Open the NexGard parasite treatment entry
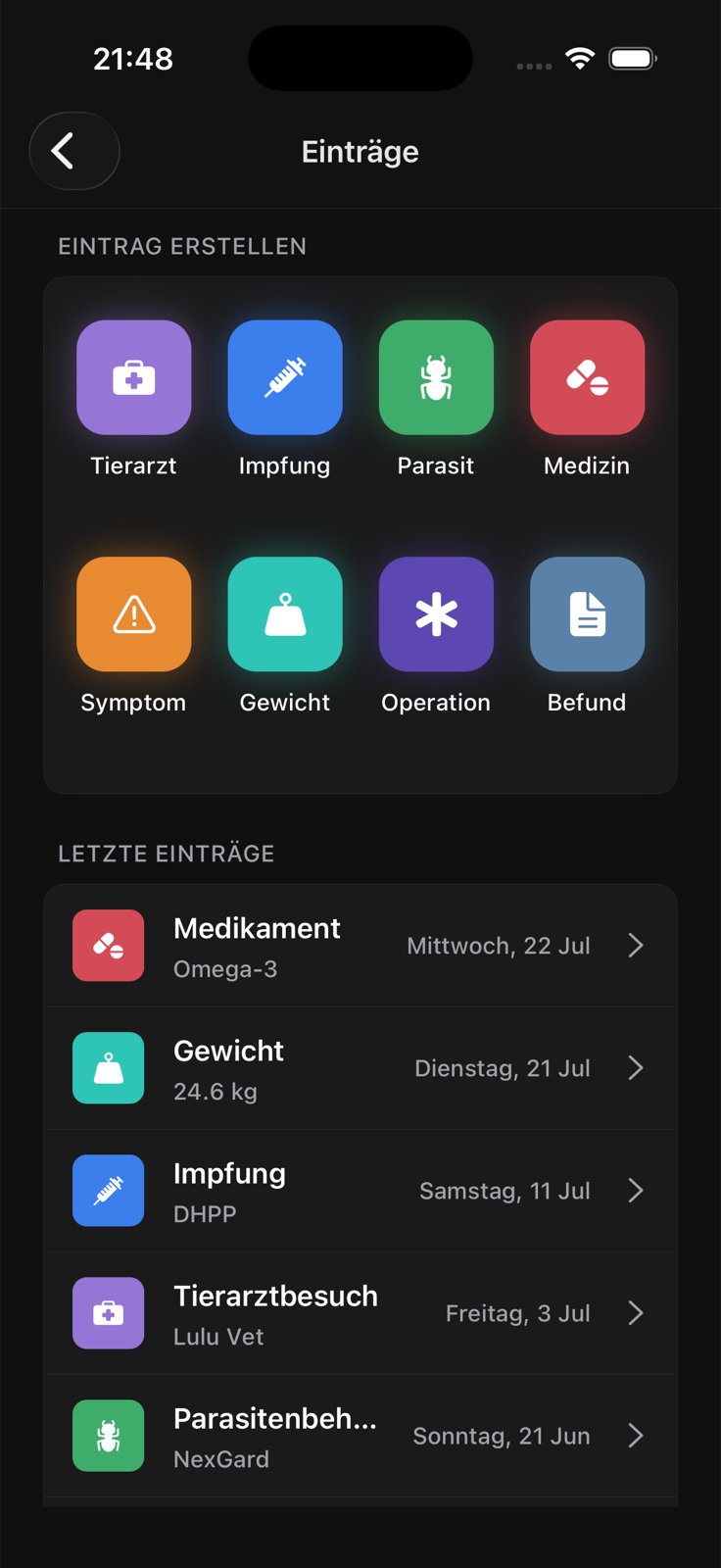Viewport: 721px width, 1568px height. (360, 1436)
